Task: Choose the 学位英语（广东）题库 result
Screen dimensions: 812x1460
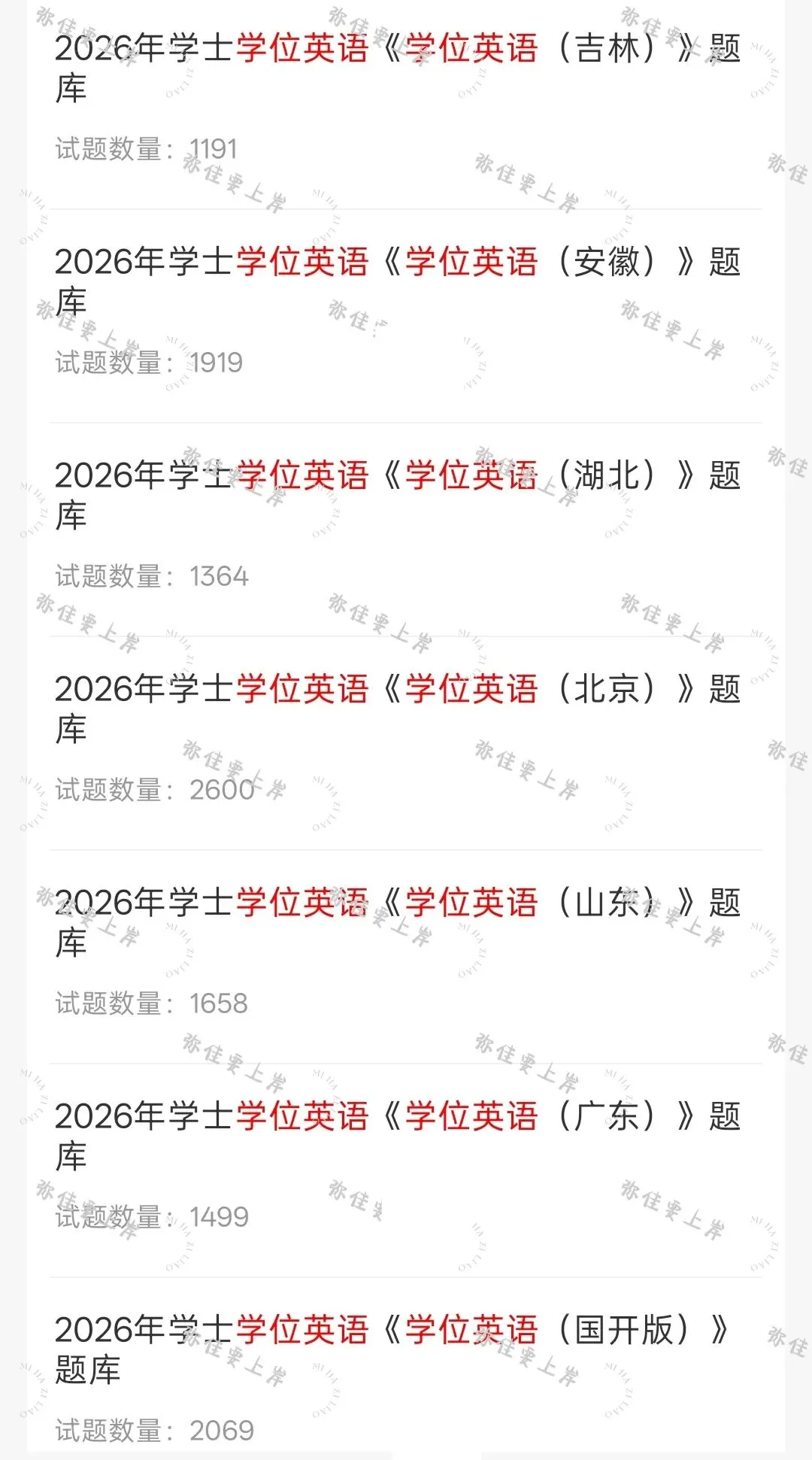Action: tap(406, 1170)
